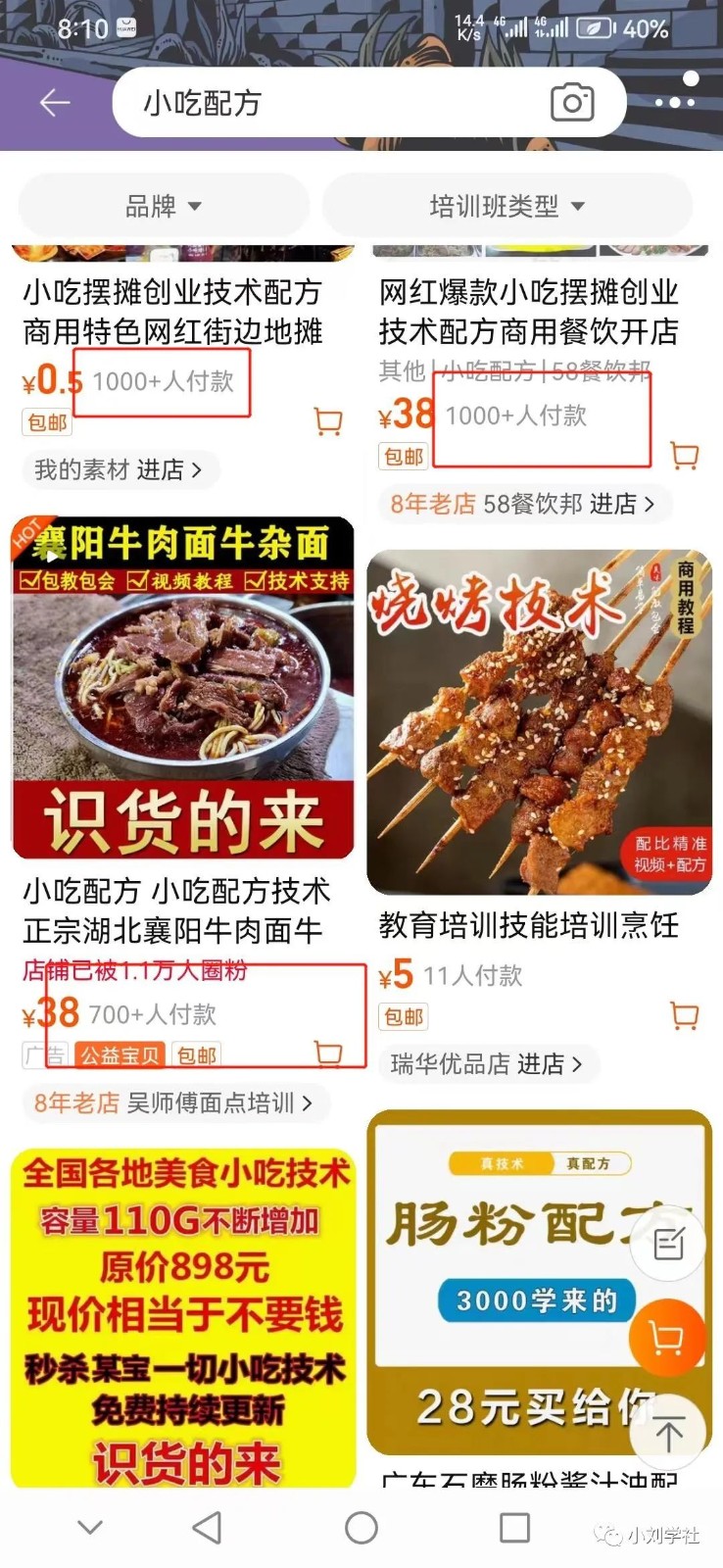Tap the back-to-top arrow button
723x1568 pixels.
pos(667,1431)
